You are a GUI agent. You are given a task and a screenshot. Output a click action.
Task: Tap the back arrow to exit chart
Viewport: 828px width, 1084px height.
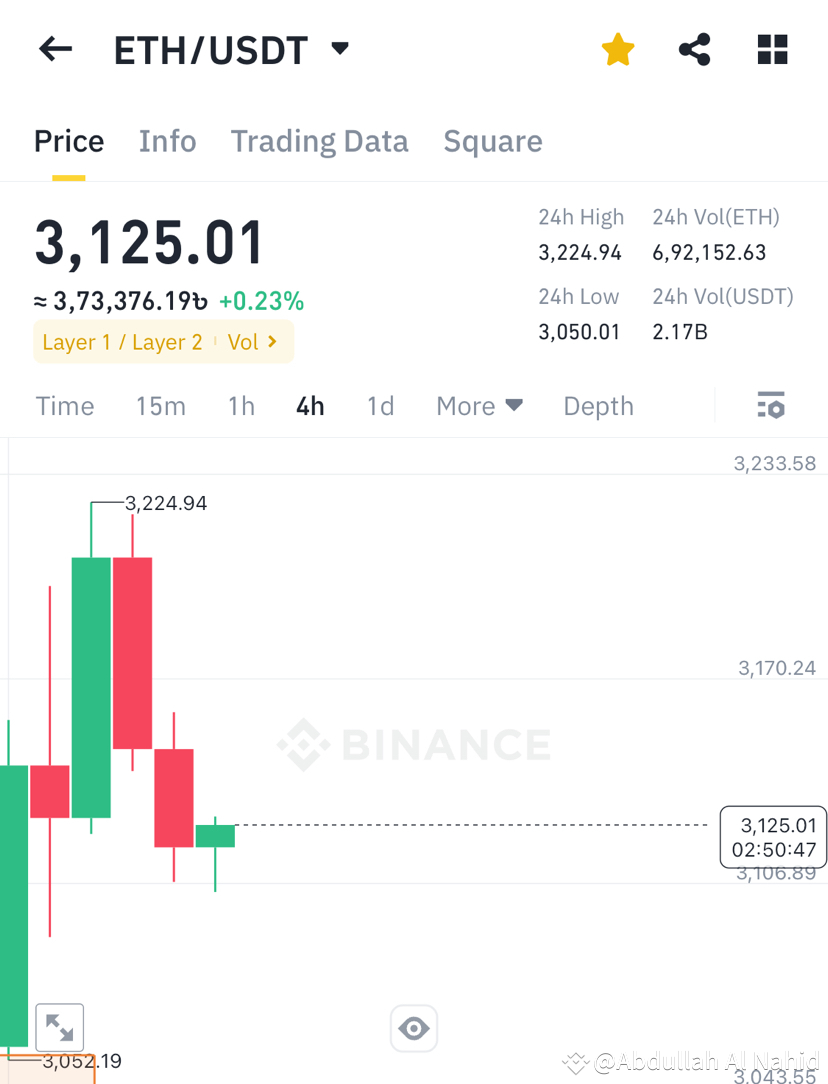(x=55, y=49)
